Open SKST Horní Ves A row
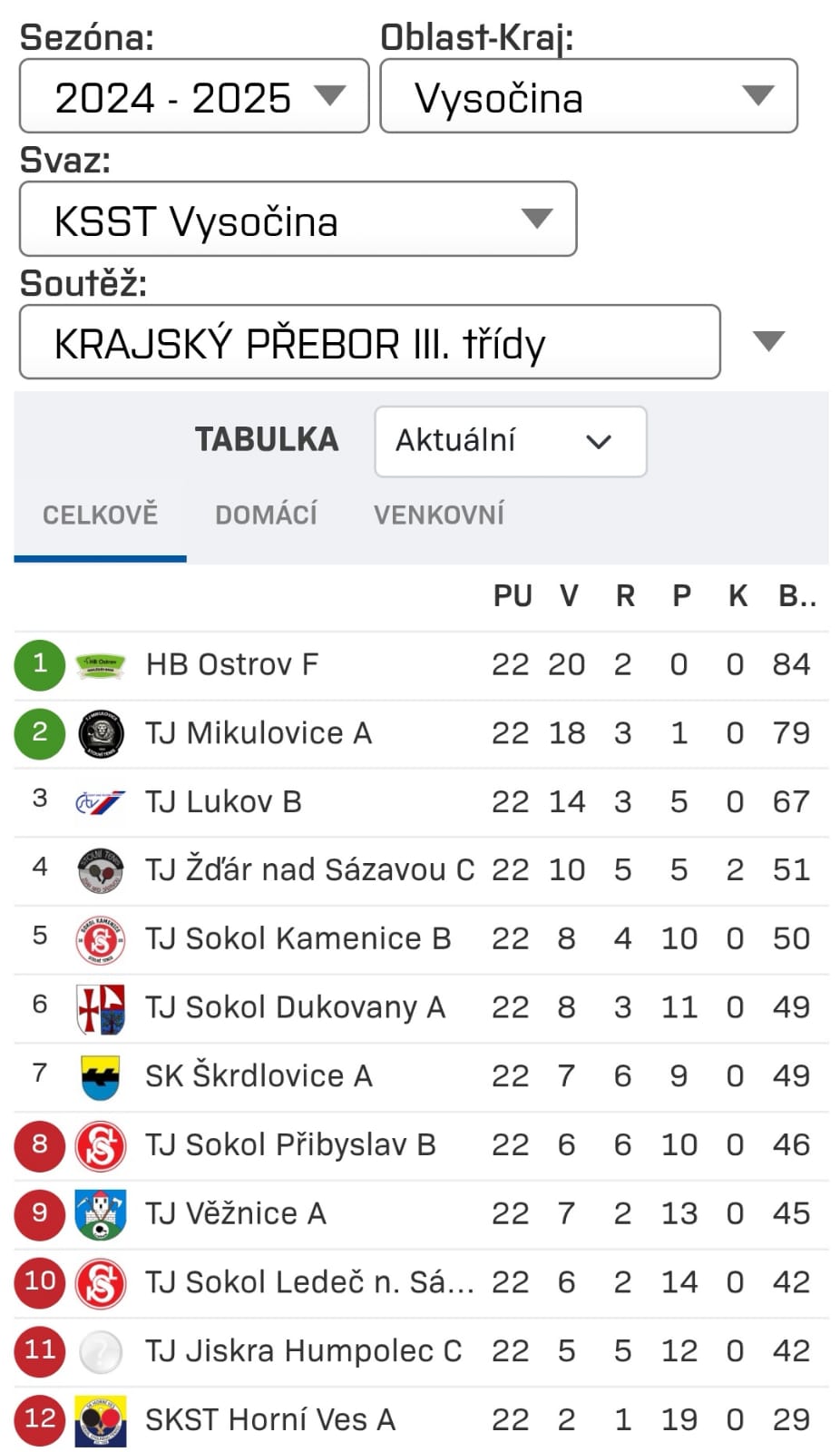 click(x=269, y=1419)
